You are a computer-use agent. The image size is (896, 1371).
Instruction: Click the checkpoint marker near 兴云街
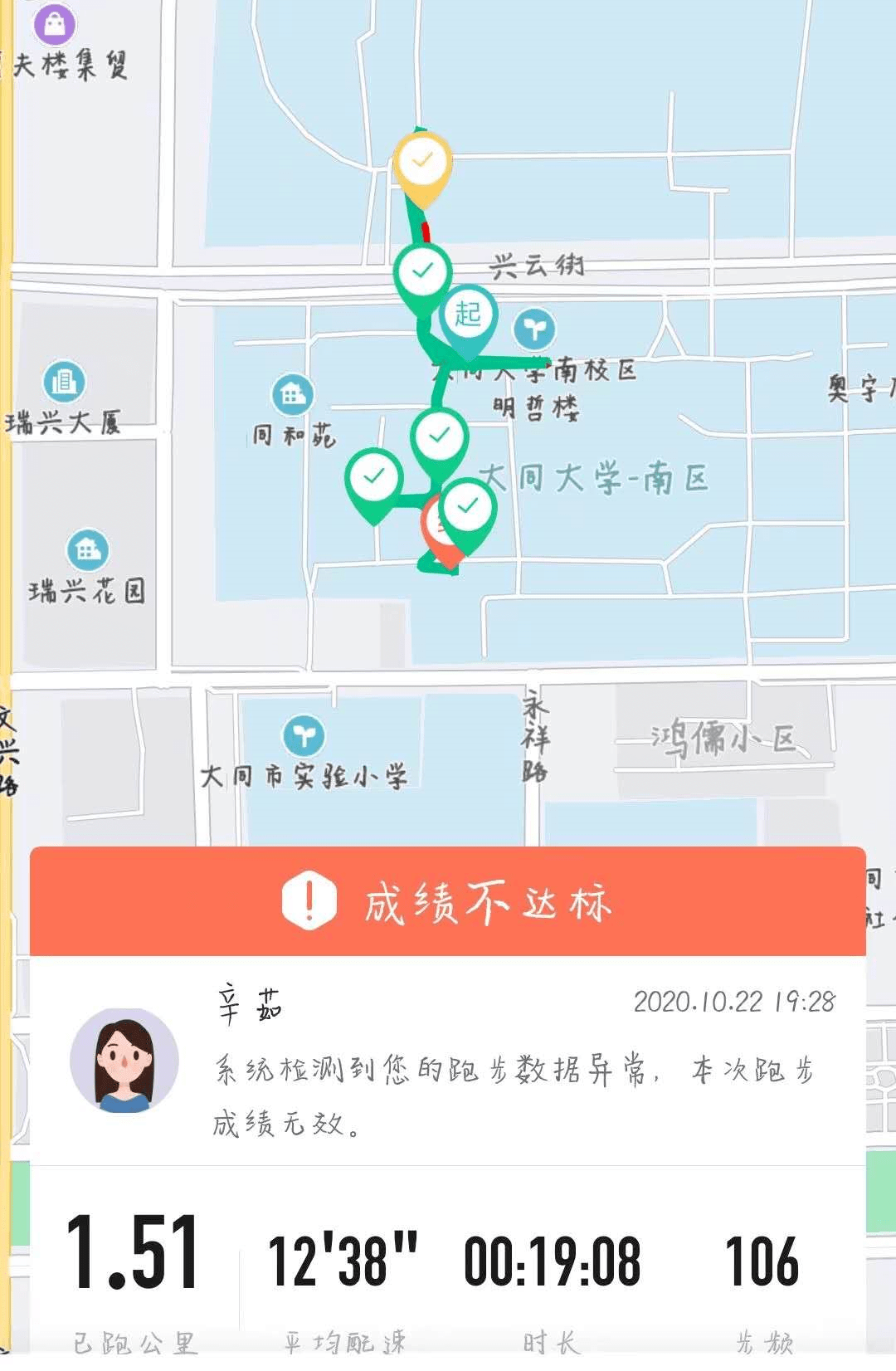coord(421,269)
